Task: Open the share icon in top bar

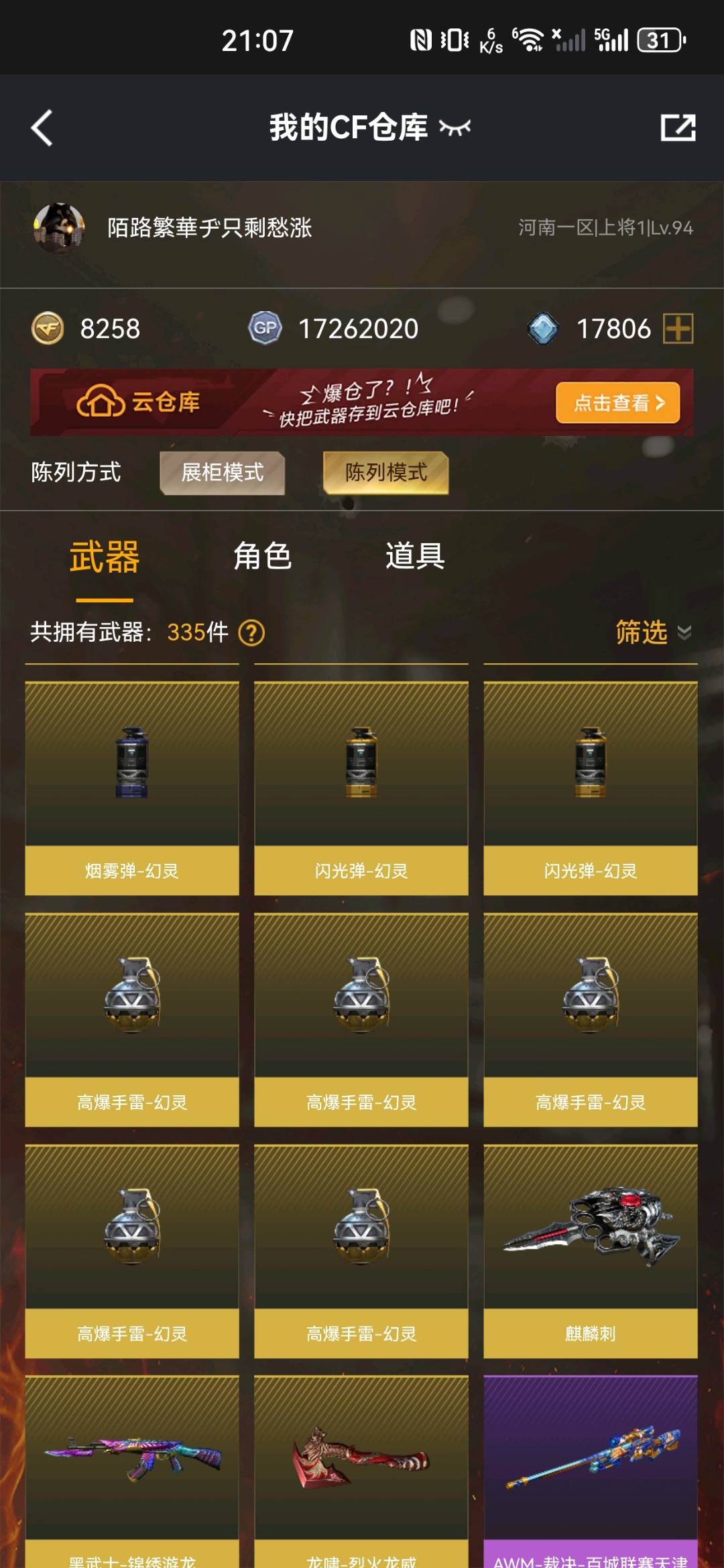Action: 678,127
